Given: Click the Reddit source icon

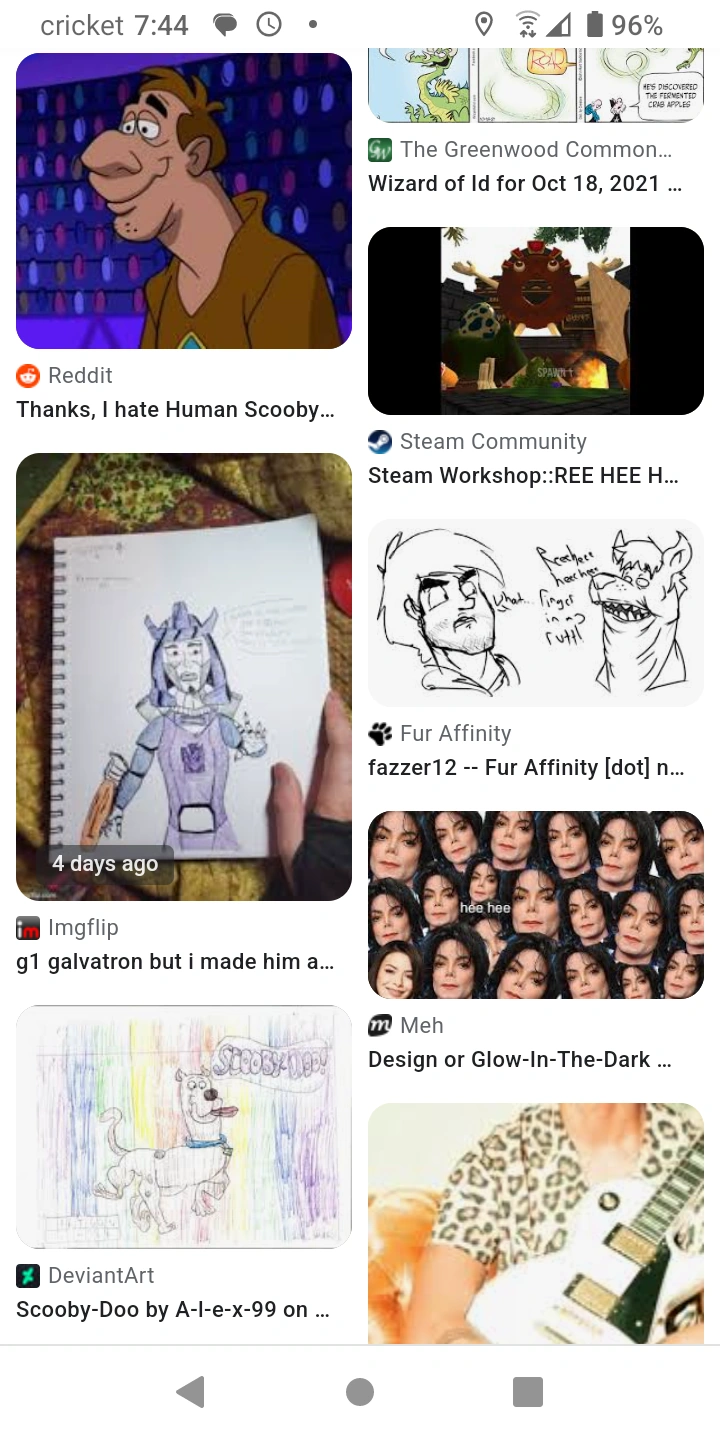Looking at the screenshot, I should tap(27, 376).
